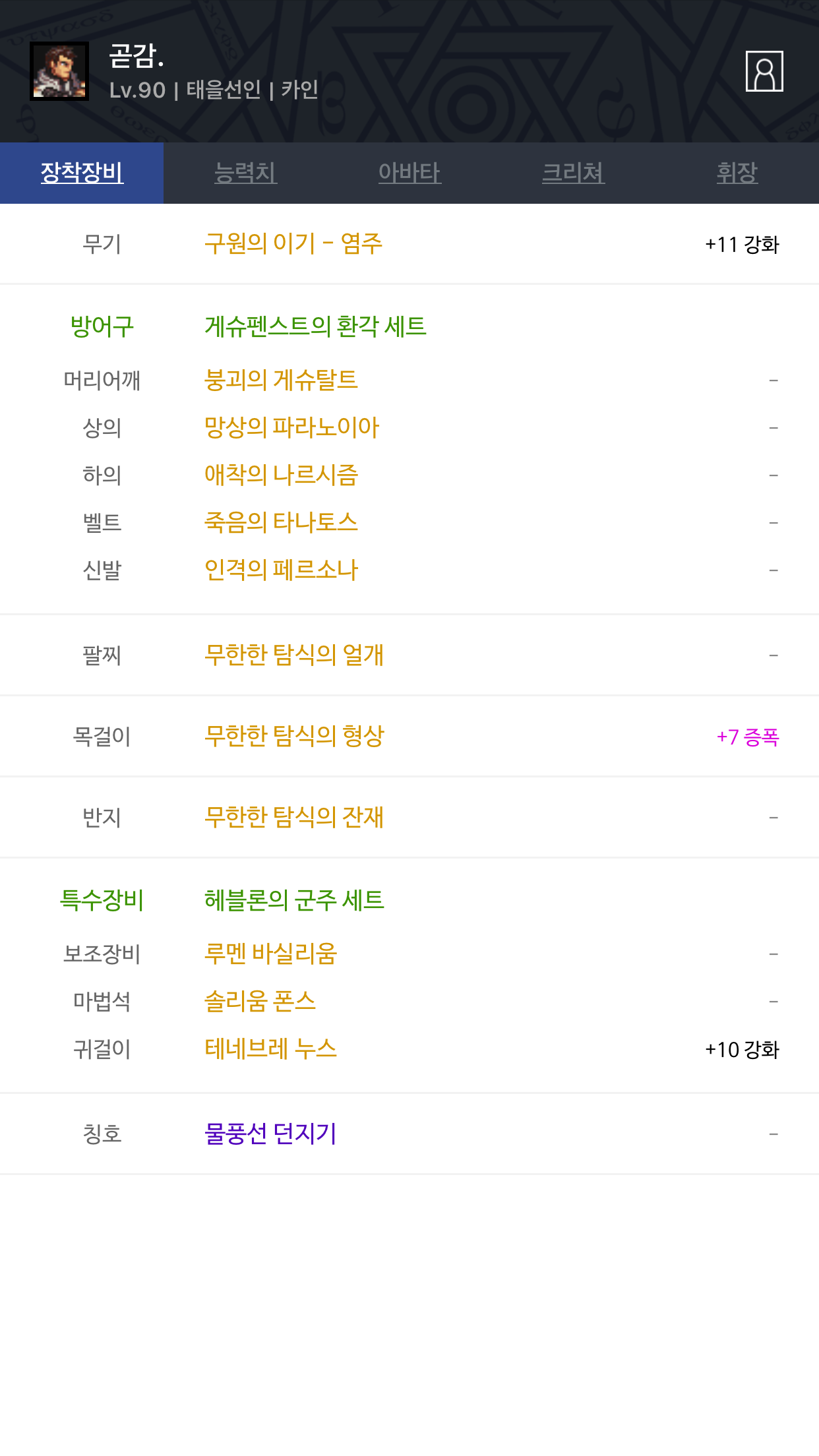Open the 크리쳐 tab
Image resolution: width=819 pixels, height=1456 pixels.
click(x=573, y=173)
